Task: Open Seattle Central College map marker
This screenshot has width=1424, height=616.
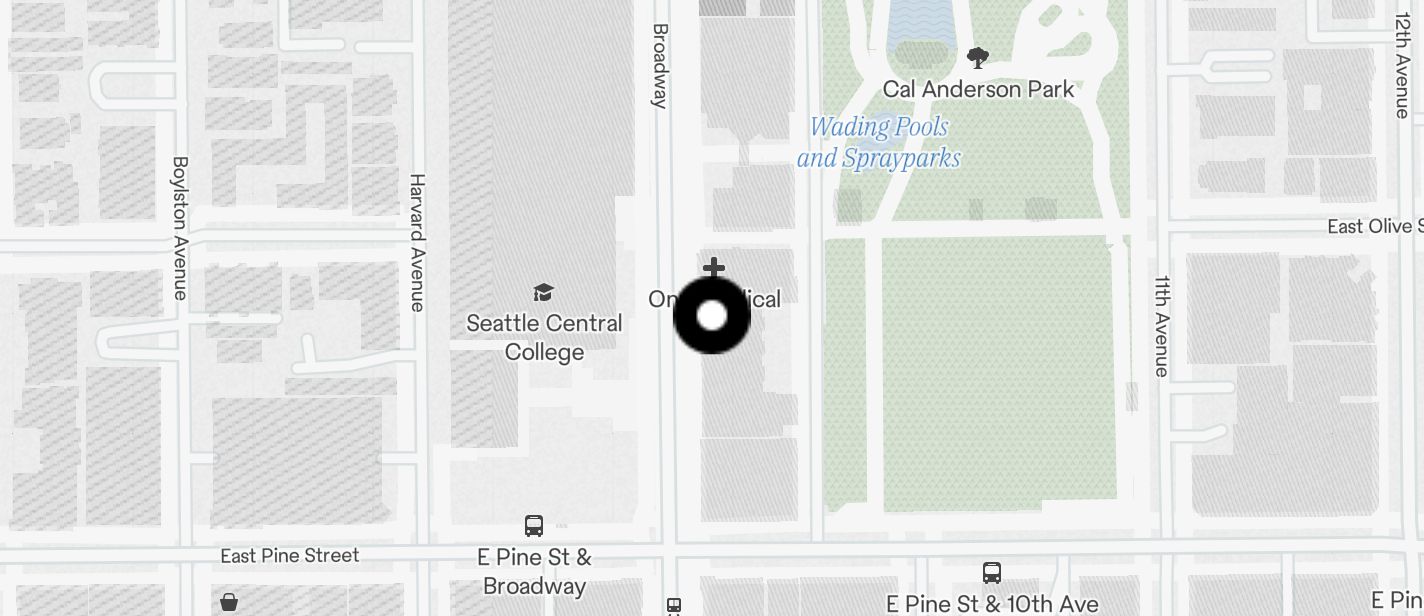Action: pos(543,292)
